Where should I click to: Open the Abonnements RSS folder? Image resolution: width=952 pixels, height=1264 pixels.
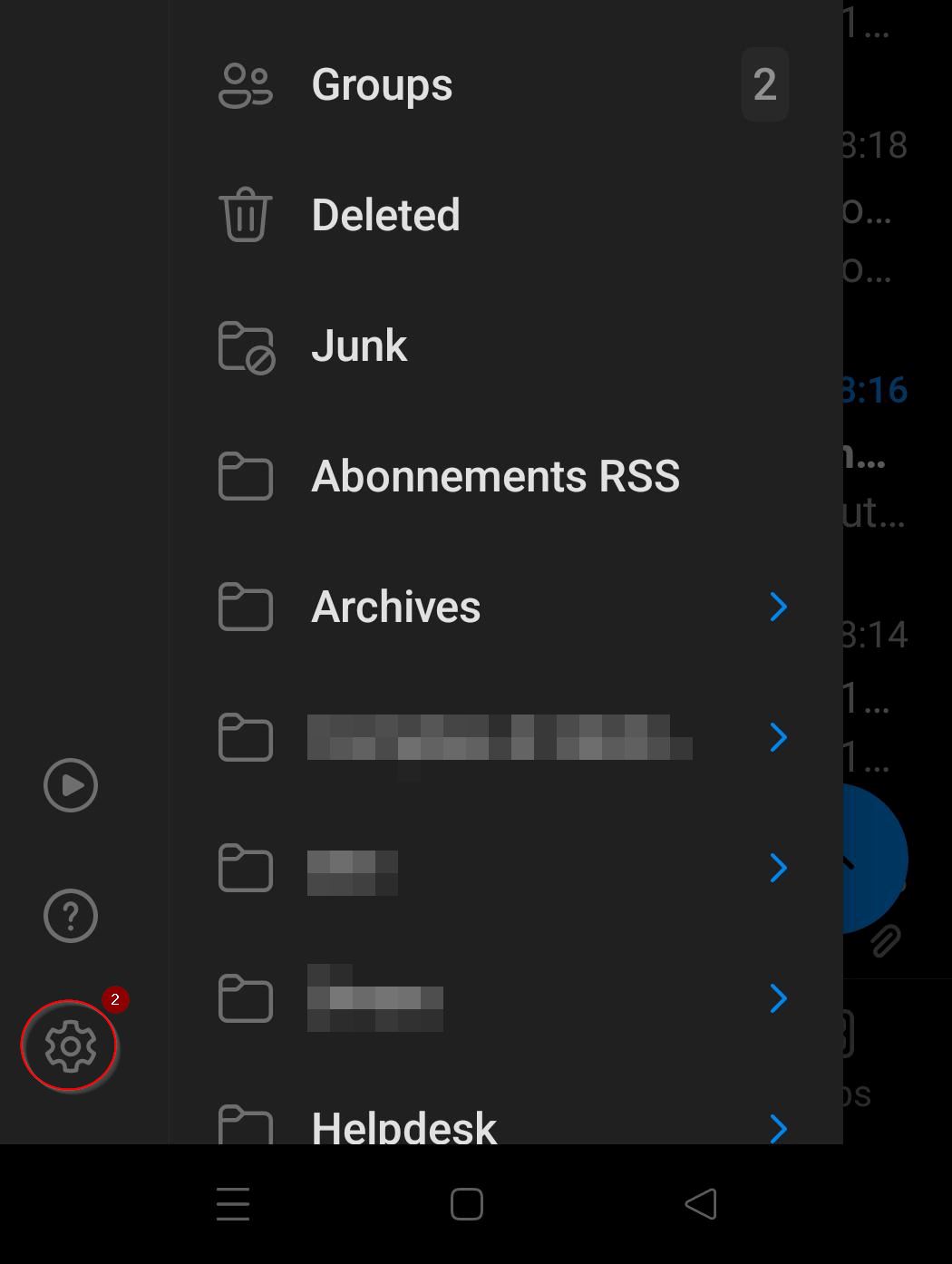[x=495, y=476]
